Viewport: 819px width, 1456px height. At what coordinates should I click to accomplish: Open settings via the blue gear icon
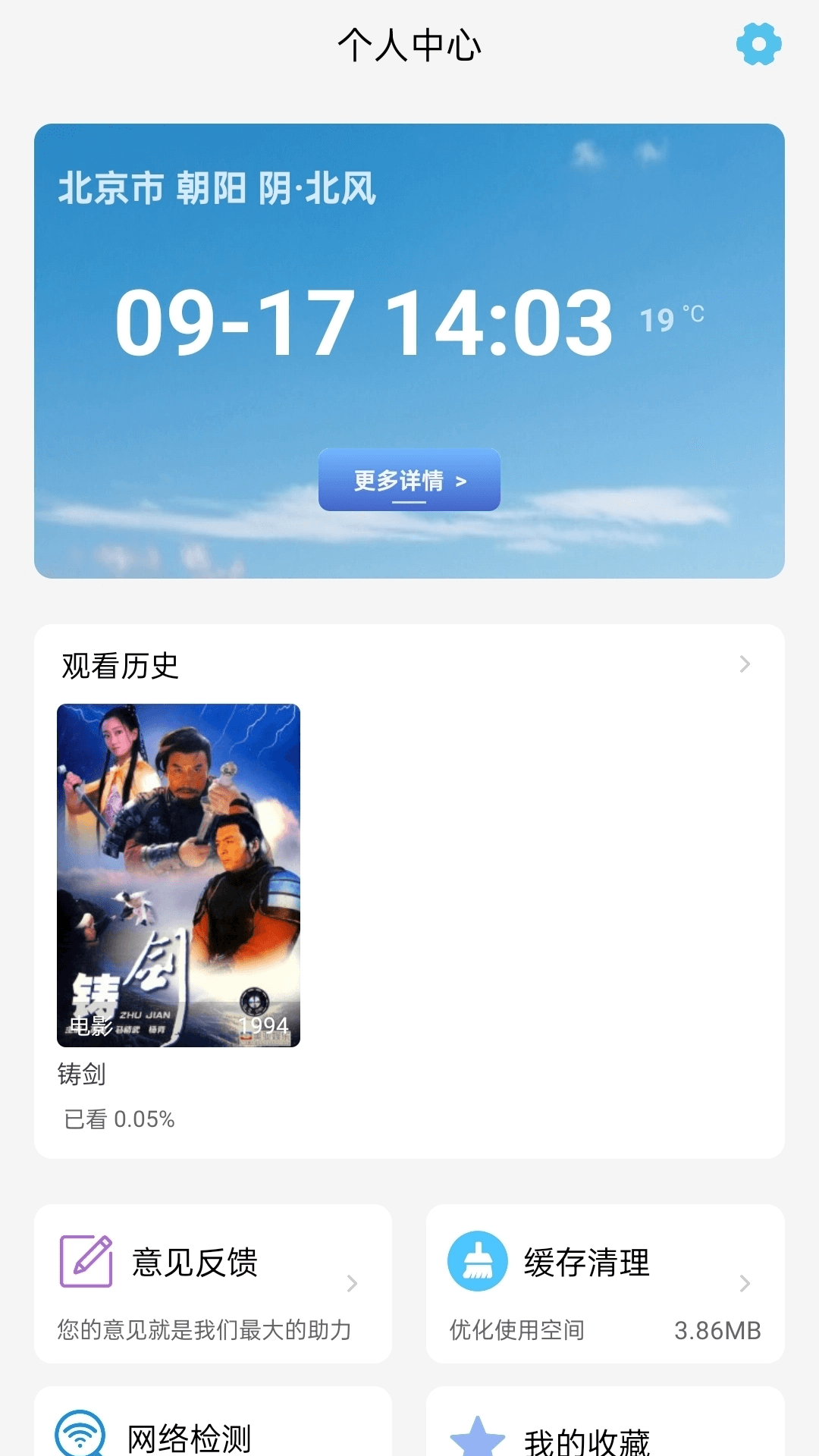pos(757,44)
